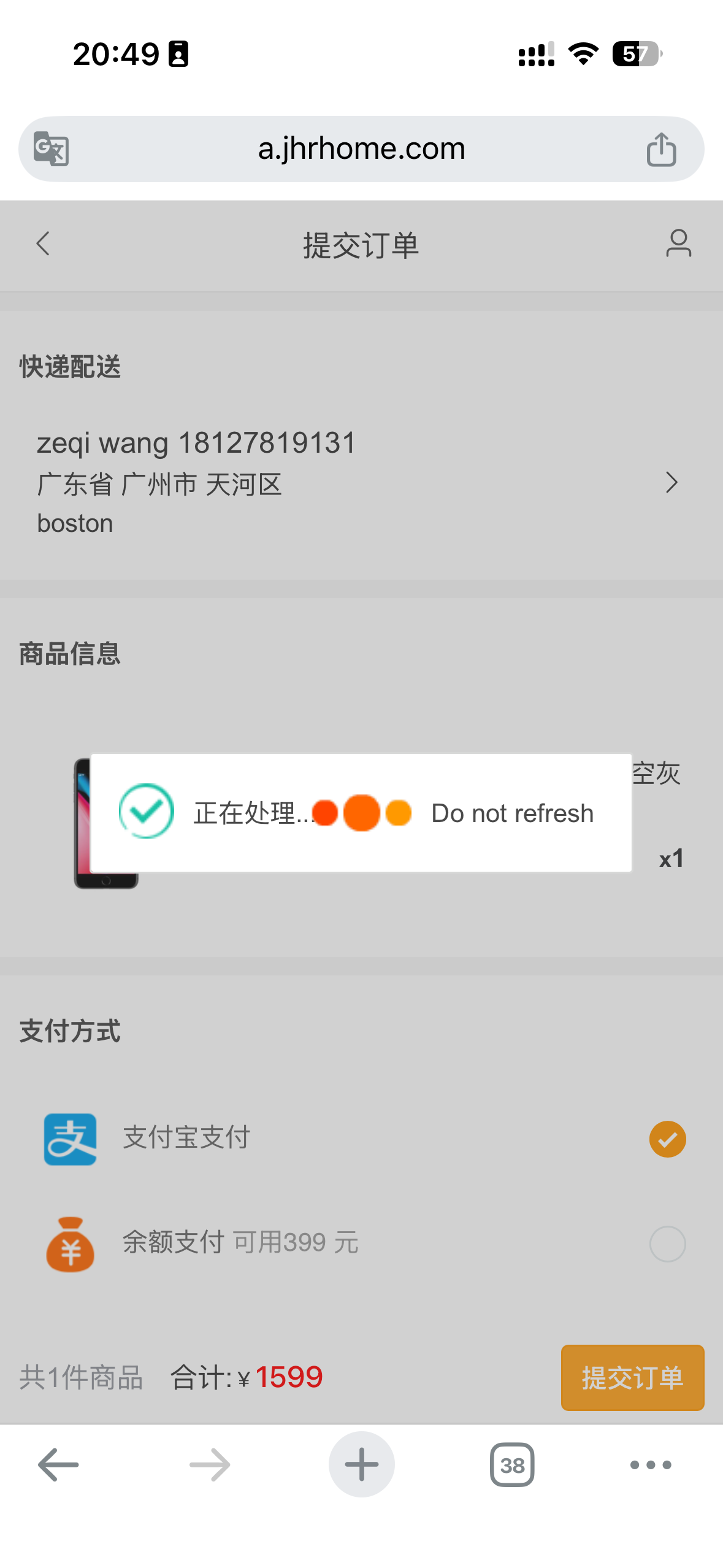The height and width of the screenshot is (1568, 723).
Task: Tap the checked circle next to Alipay
Action: click(668, 1138)
